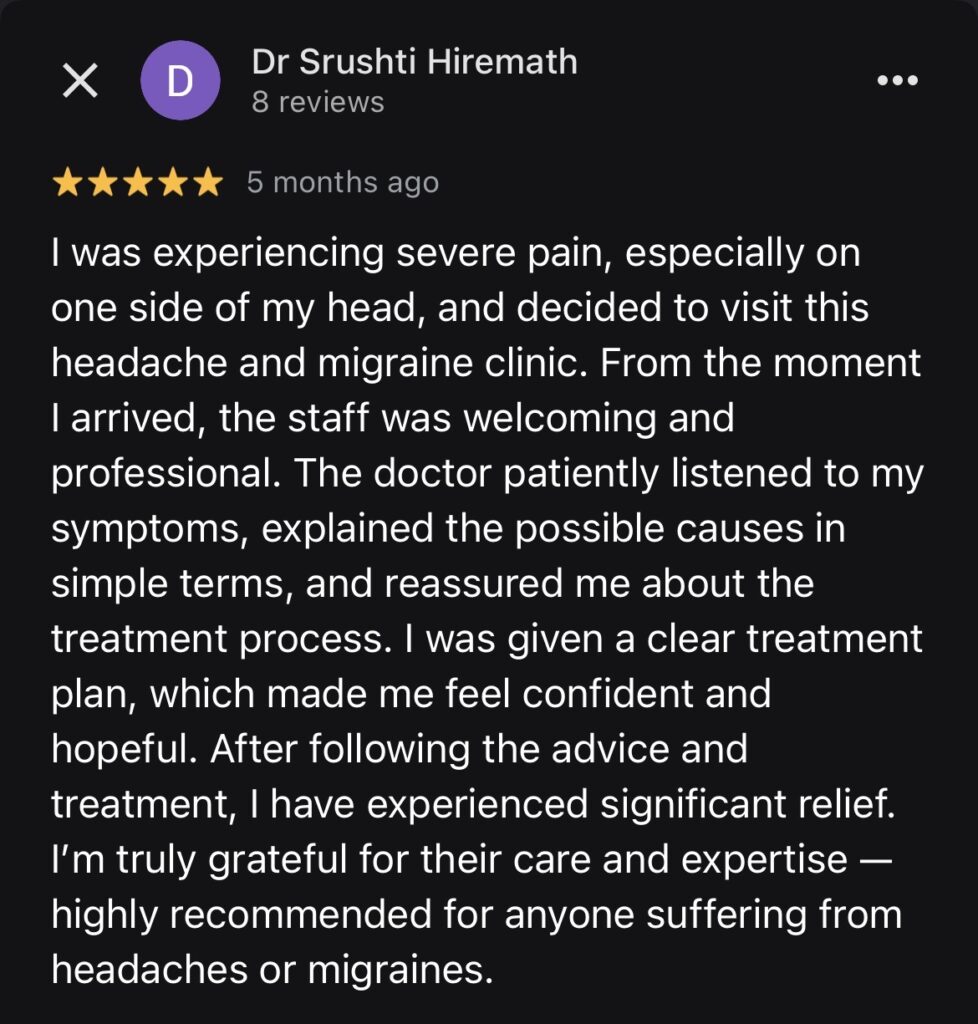Image resolution: width=978 pixels, height=1024 pixels.
Task: Close the review detail view
Action: (80, 82)
